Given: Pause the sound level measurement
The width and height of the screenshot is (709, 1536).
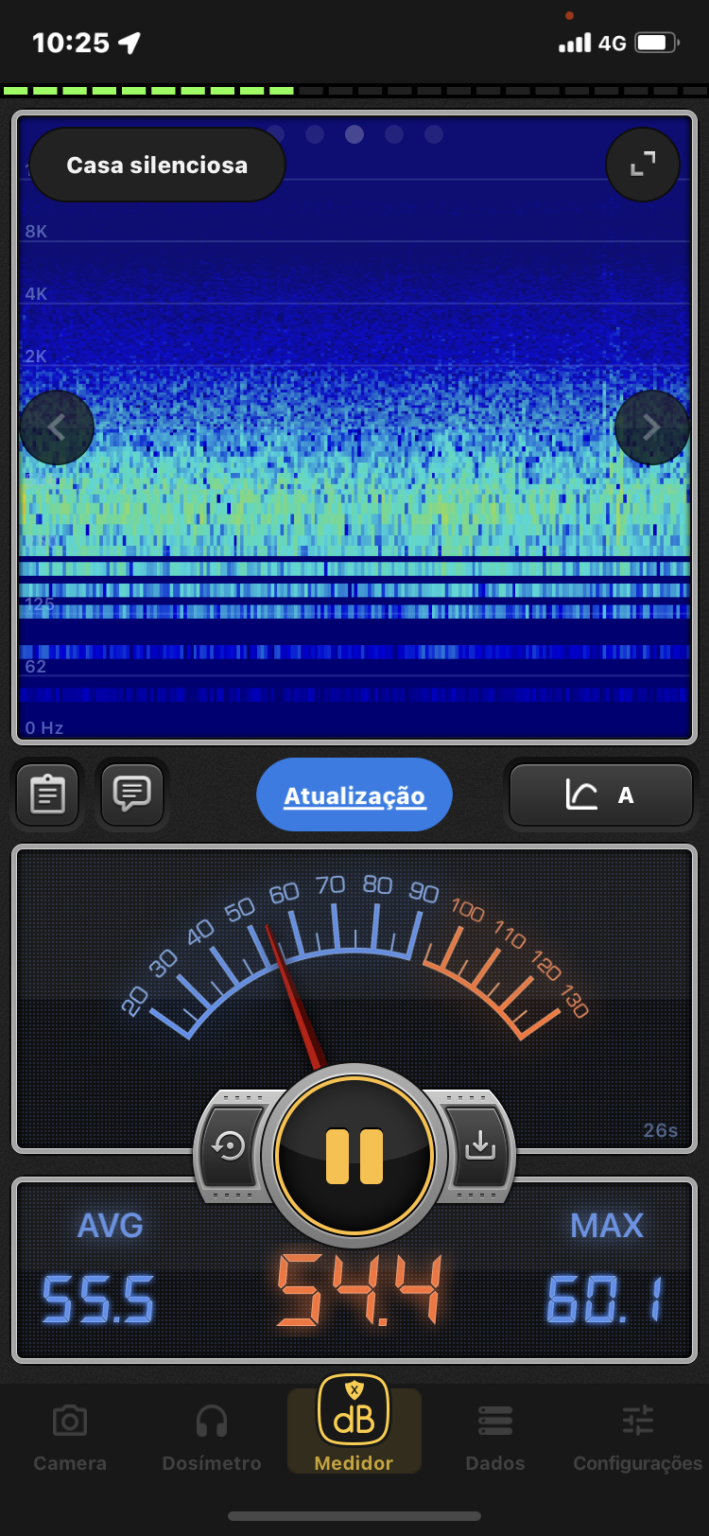Looking at the screenshot, I should (354, 1156).
